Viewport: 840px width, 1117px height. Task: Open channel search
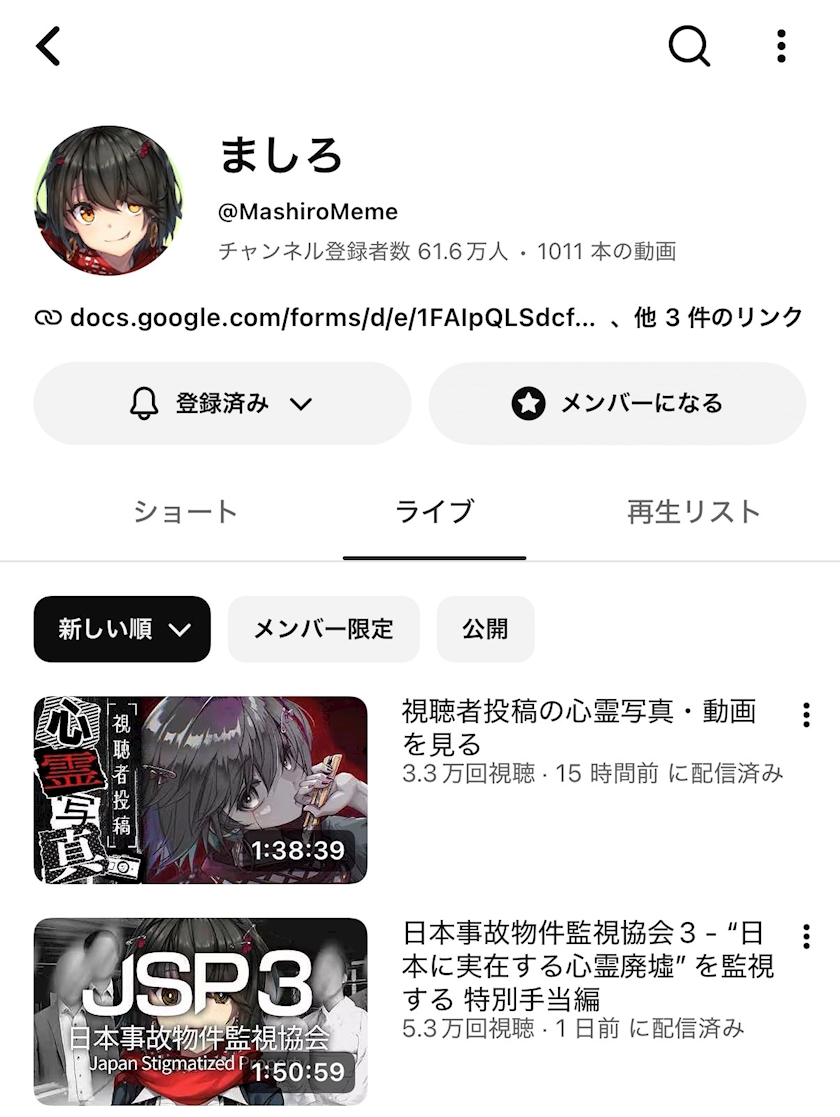coord(689,47)
